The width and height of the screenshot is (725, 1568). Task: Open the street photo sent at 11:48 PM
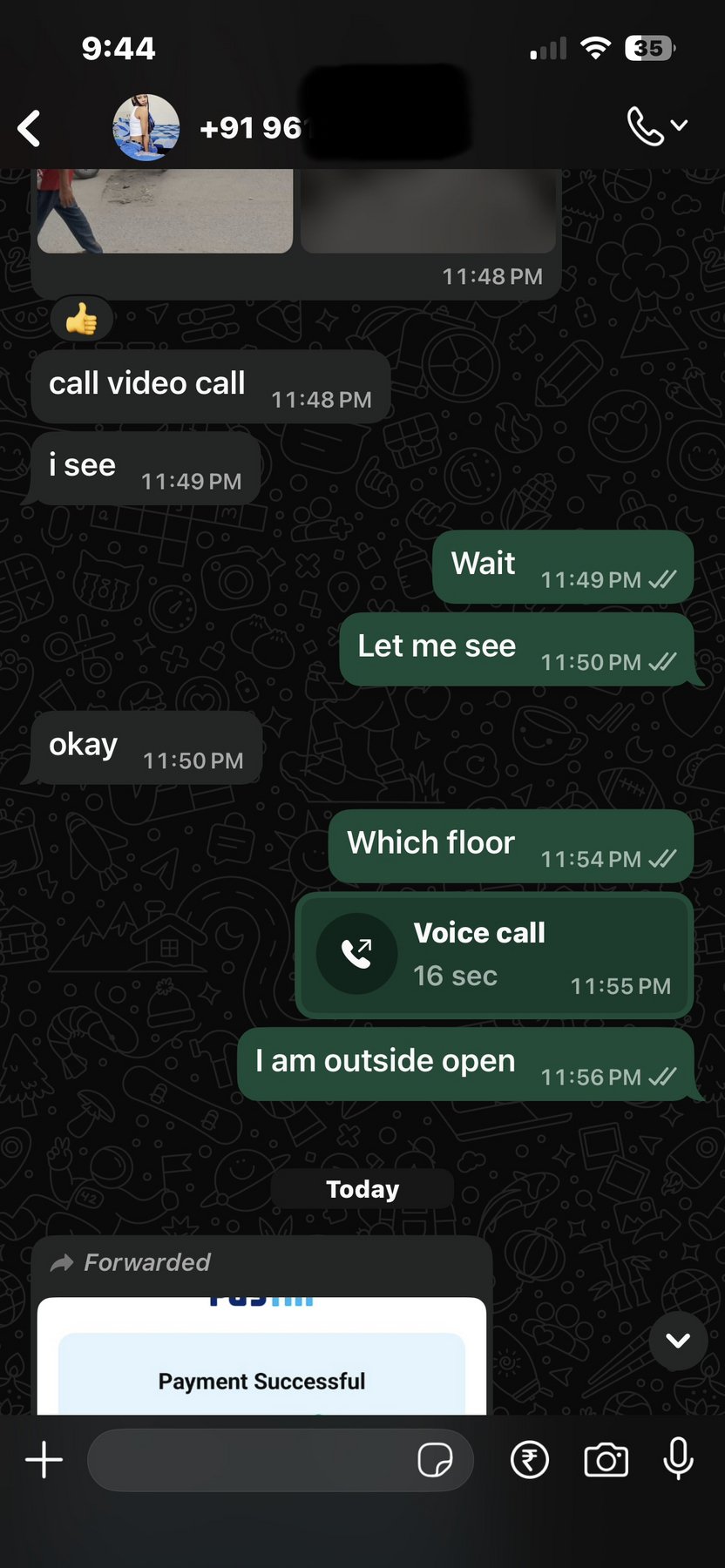point(165,211)
